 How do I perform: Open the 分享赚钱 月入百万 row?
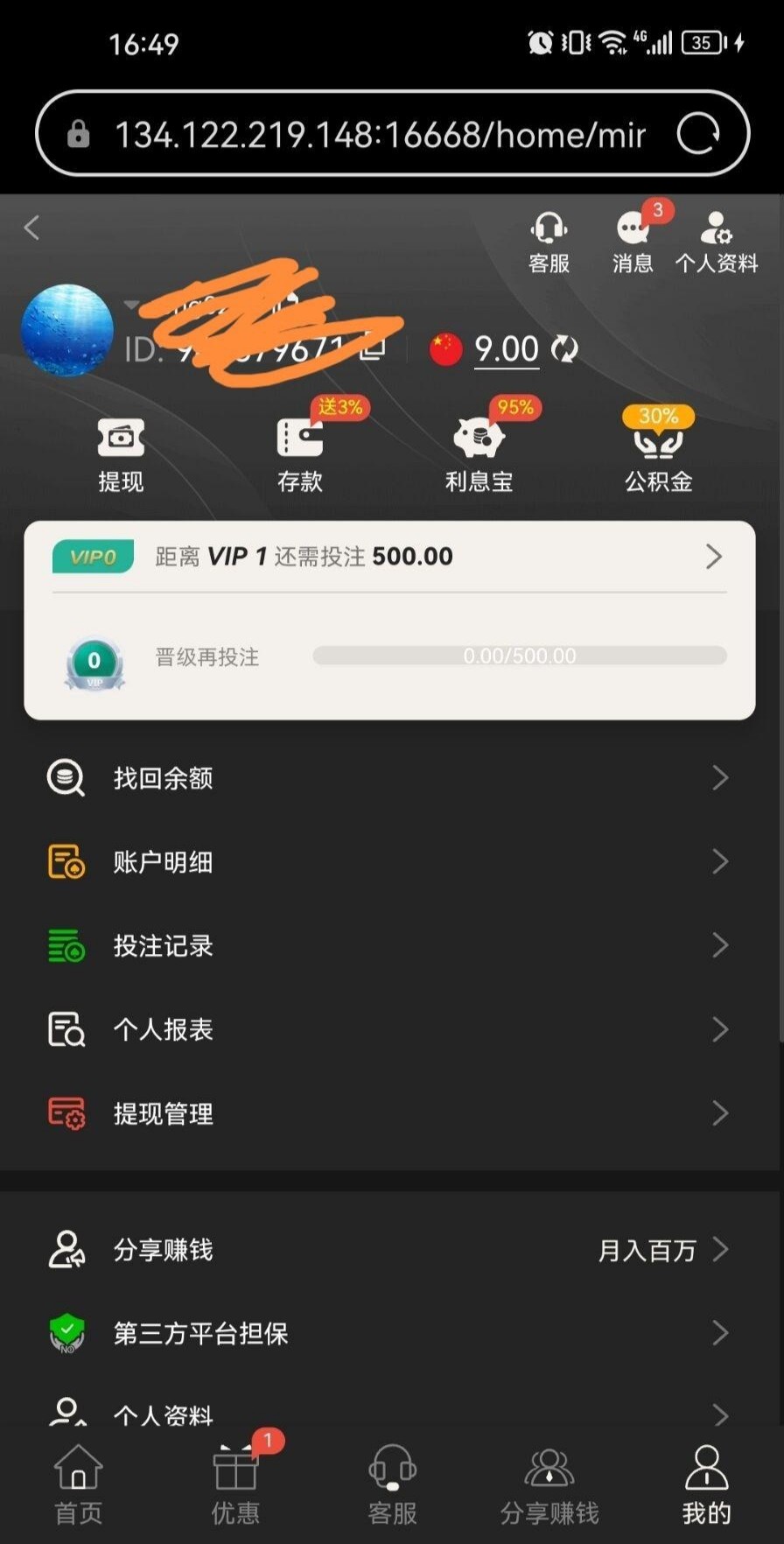[389, 1249]
